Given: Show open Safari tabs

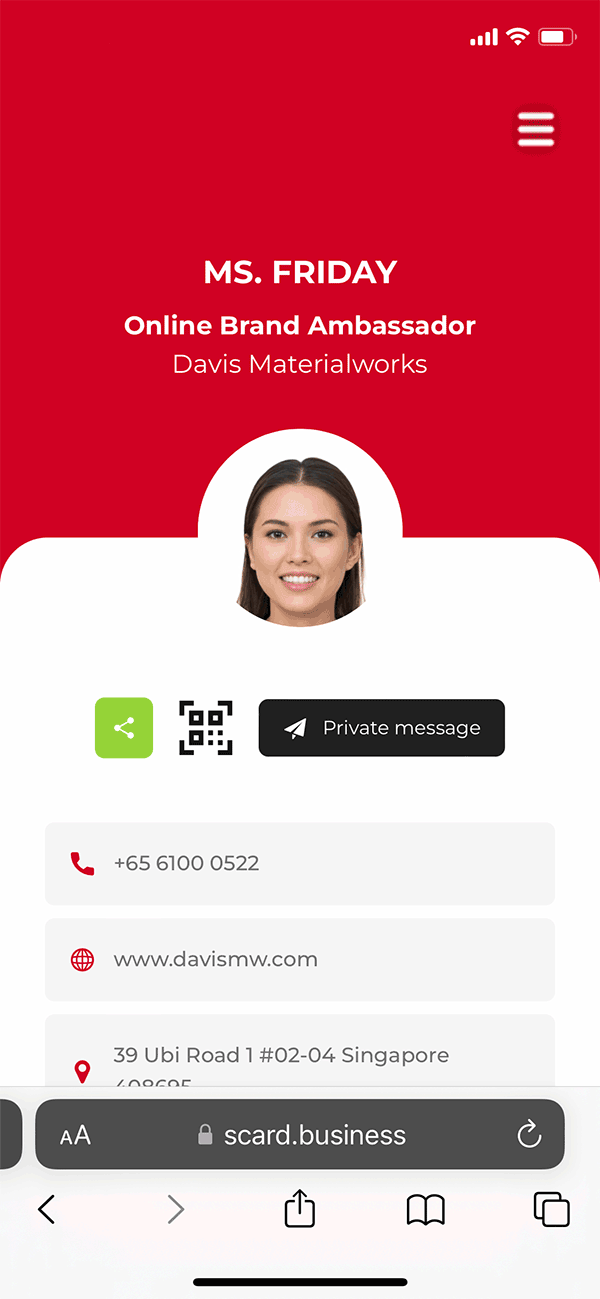Looking at the screenshot, I should pos(552,1210).
